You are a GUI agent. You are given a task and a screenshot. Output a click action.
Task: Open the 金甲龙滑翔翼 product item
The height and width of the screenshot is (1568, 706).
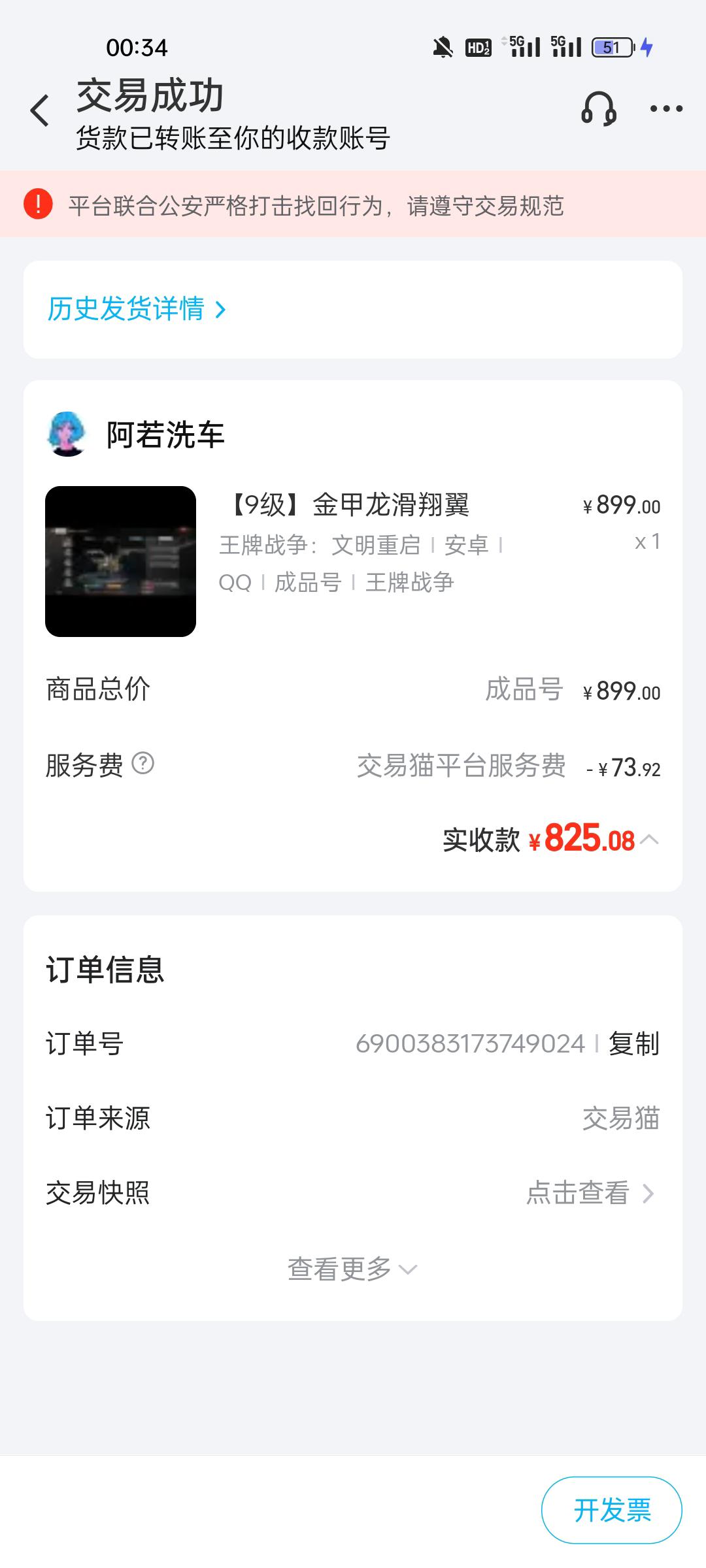[353, 561]
